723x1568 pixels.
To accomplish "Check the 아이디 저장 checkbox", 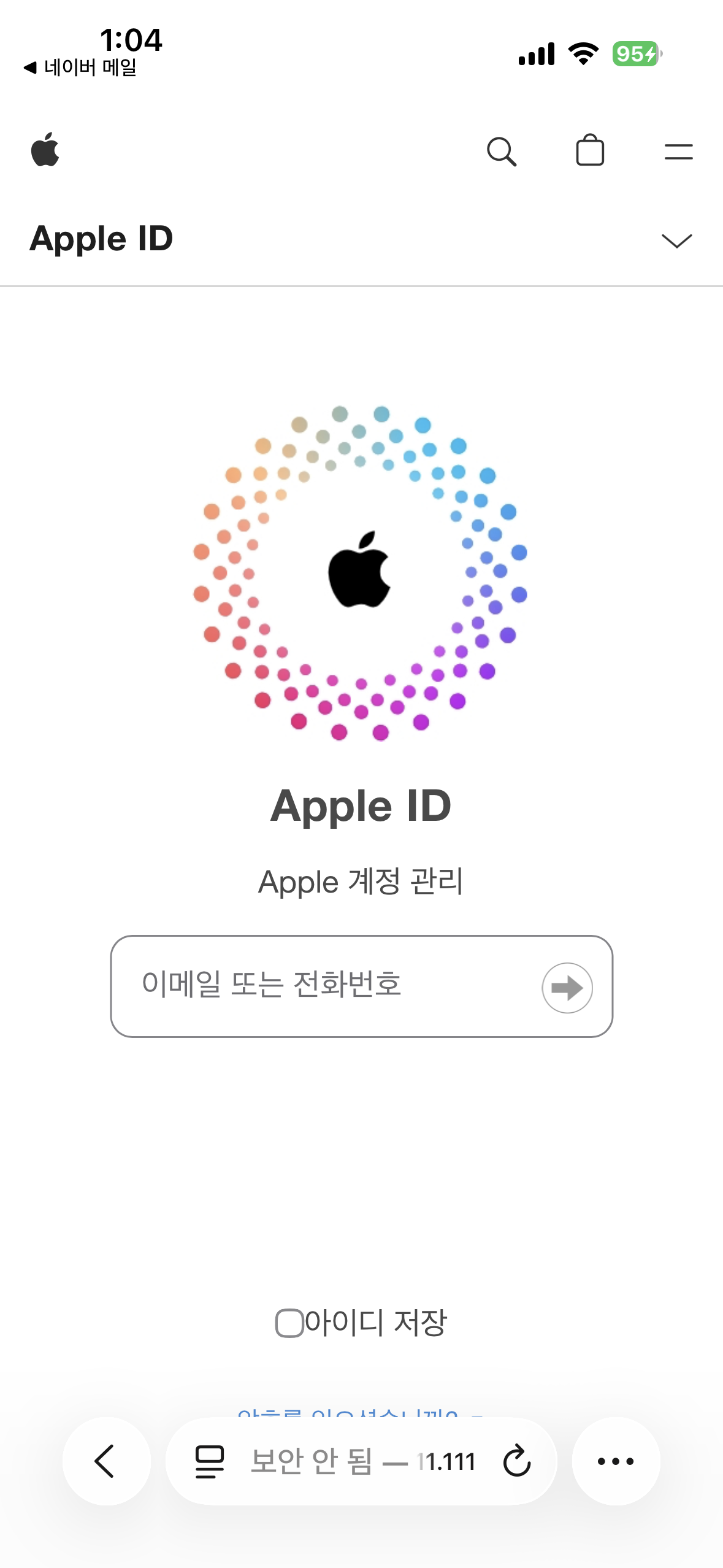I will click(289, 1323).
